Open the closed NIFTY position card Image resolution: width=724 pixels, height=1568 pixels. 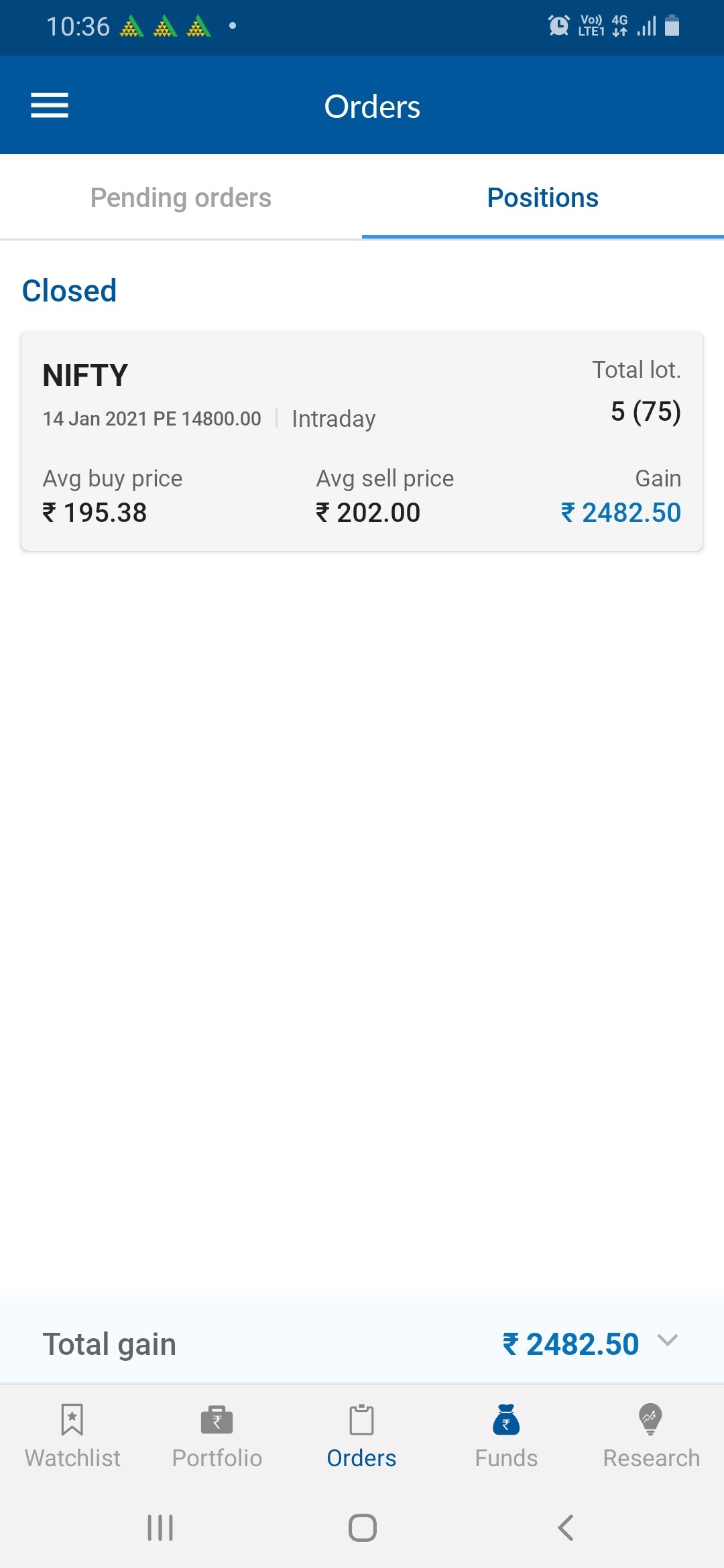(362, 441)
